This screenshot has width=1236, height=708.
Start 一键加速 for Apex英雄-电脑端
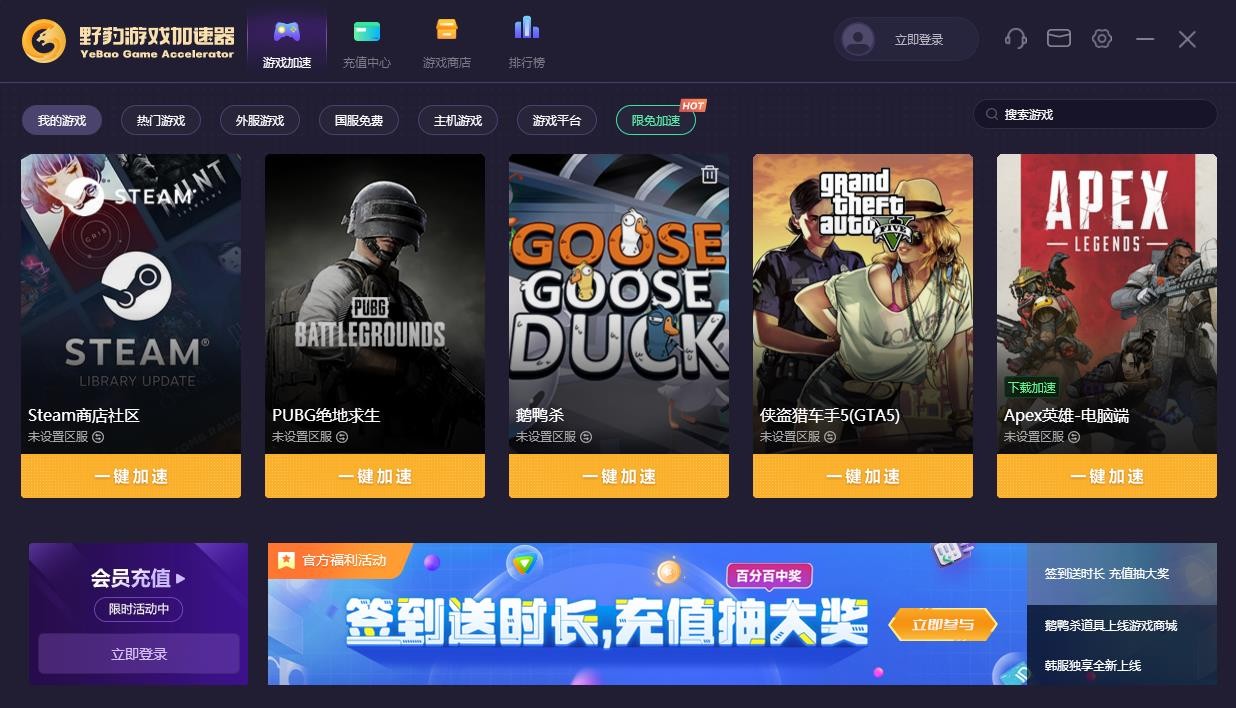point(1107,476)
